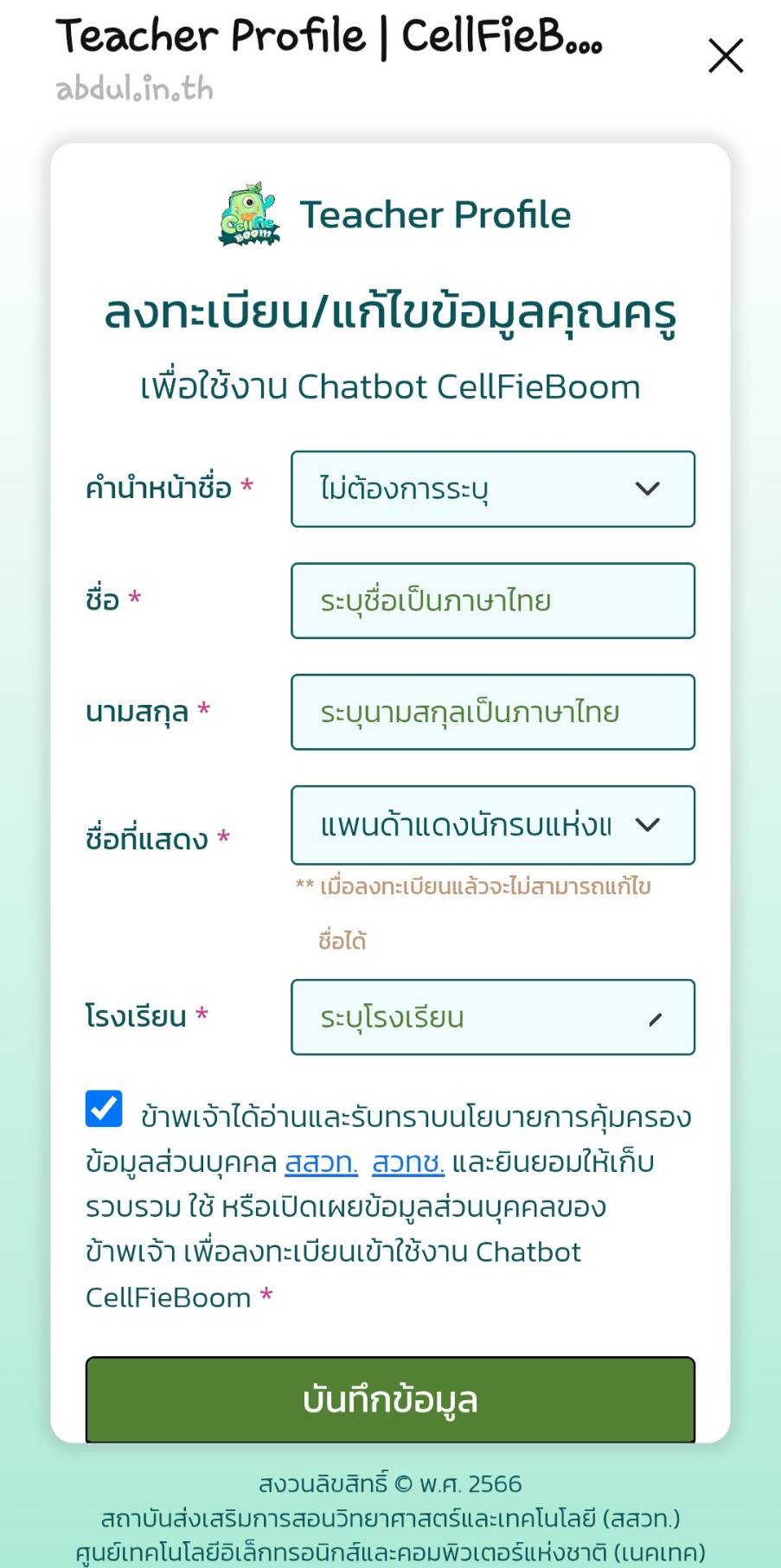The image size is (781, 1568).
Task: Save with the บันทึกข้อมูล button
Action: pos(390,1399)
